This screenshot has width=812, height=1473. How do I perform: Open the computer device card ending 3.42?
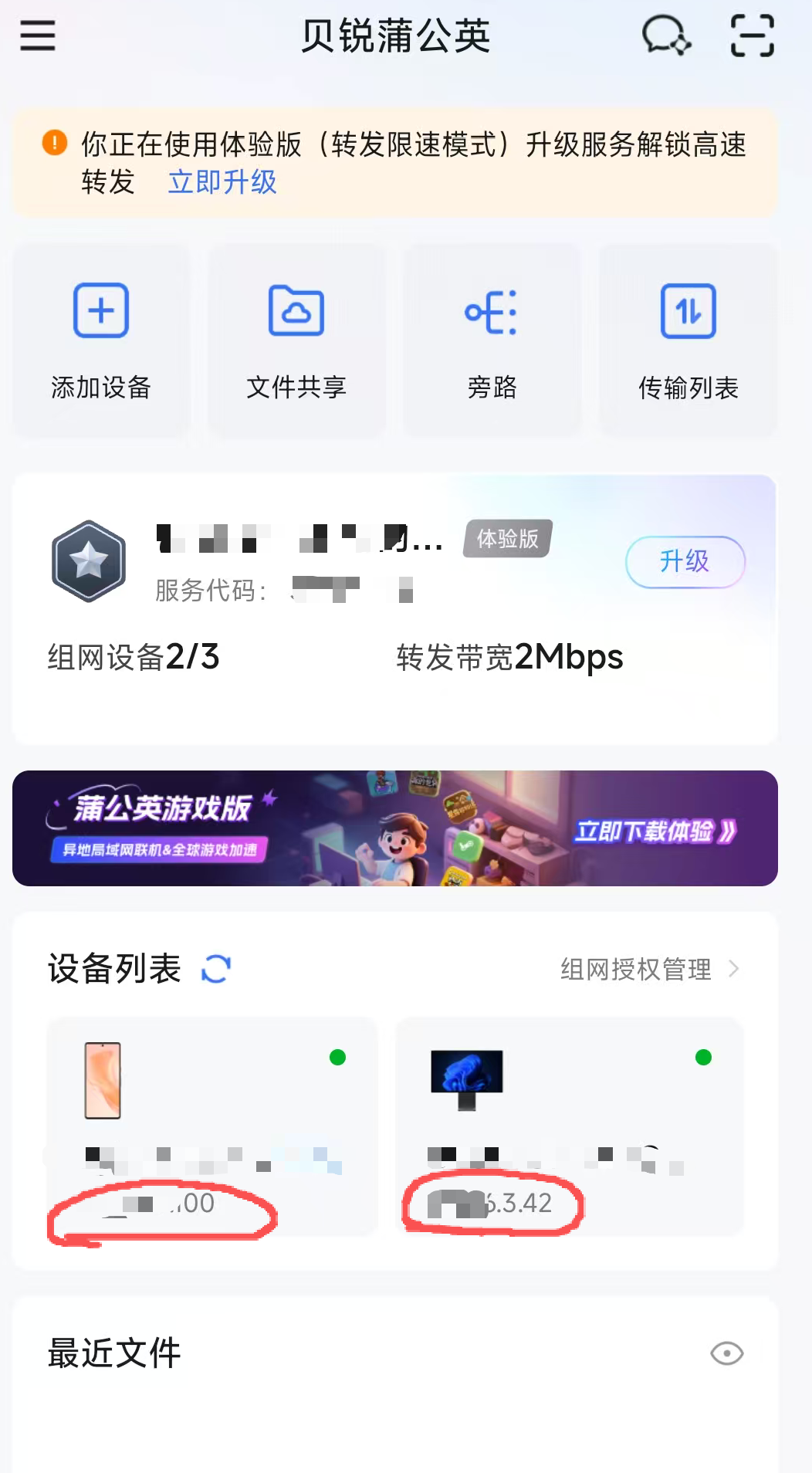(570, 1126)
